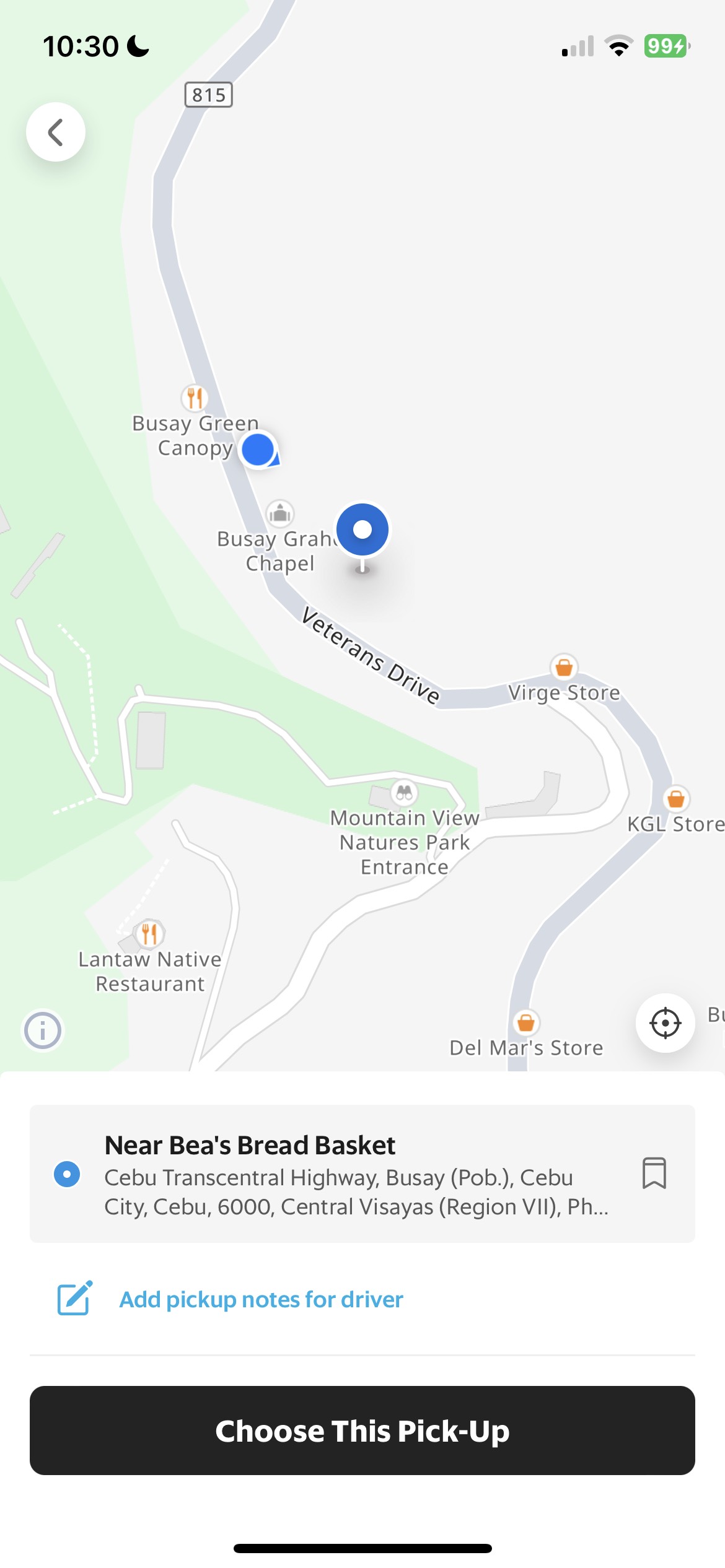Confirm with Choose This Pick-Up button
The image size is (725, 1568).
click(x=362, y=1431)
